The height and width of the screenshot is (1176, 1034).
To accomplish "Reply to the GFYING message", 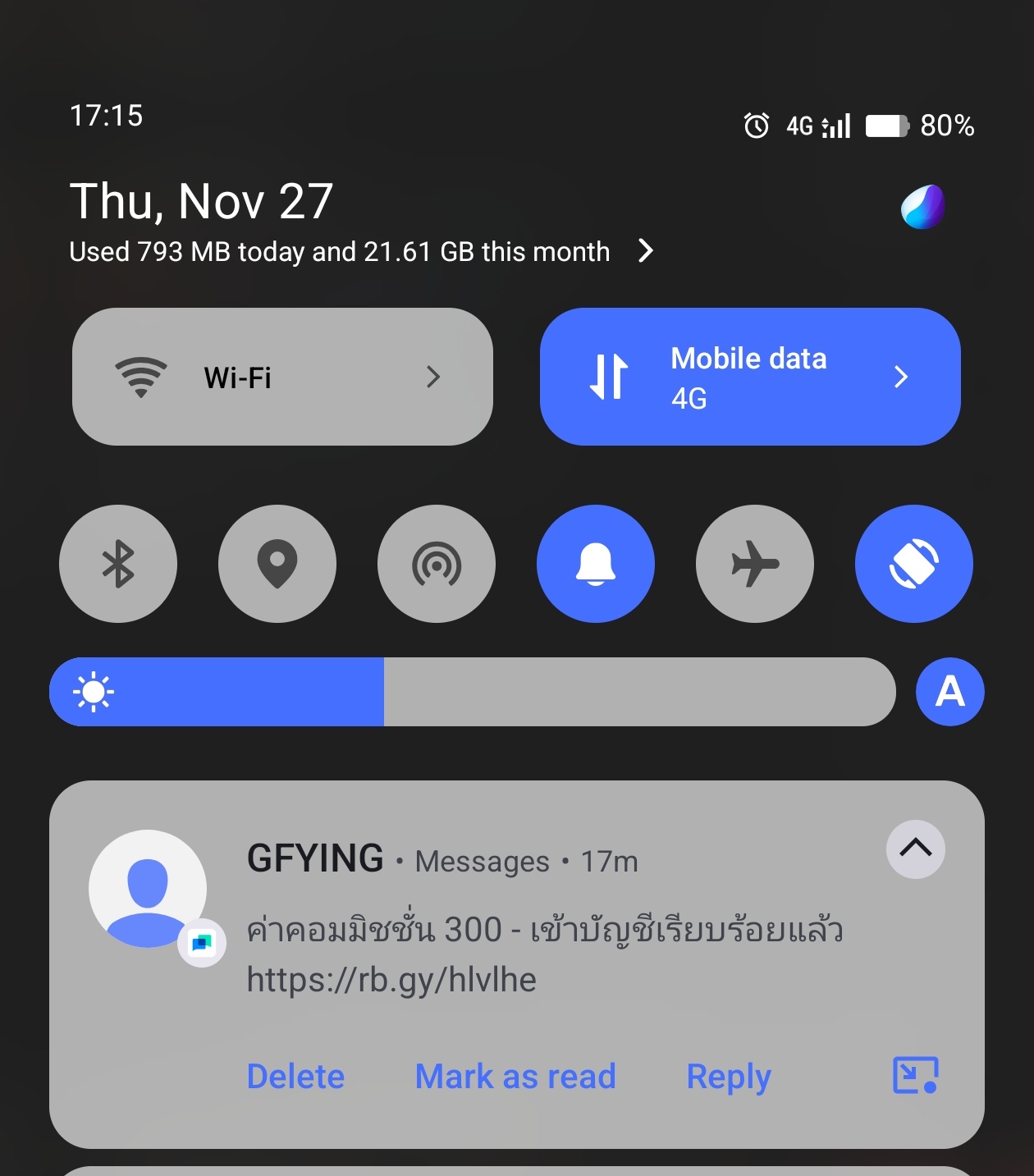I will coord(729,1076).
